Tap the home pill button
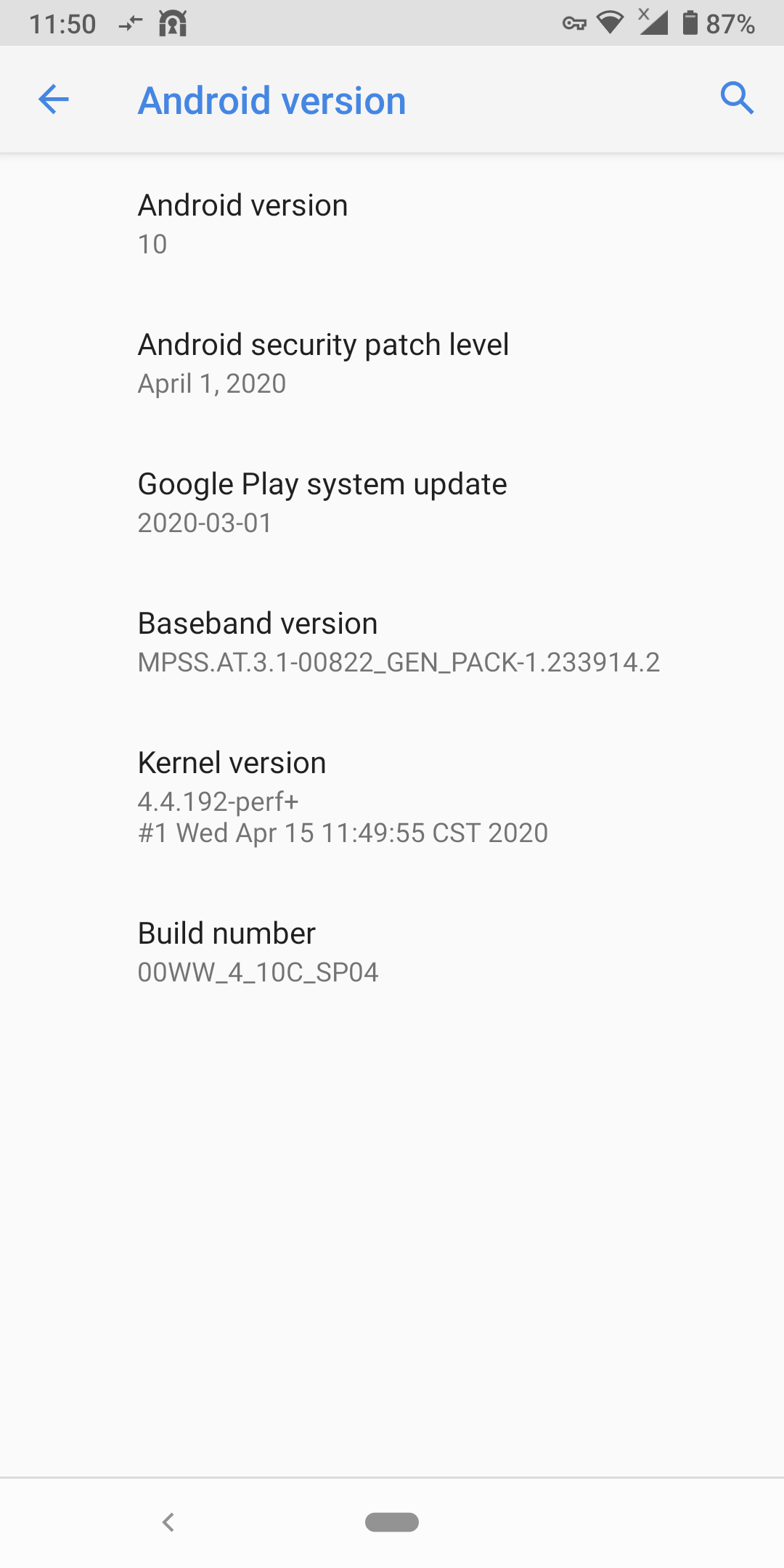The height and width of the screenshot is (1568, 784). coord(392,1522)
